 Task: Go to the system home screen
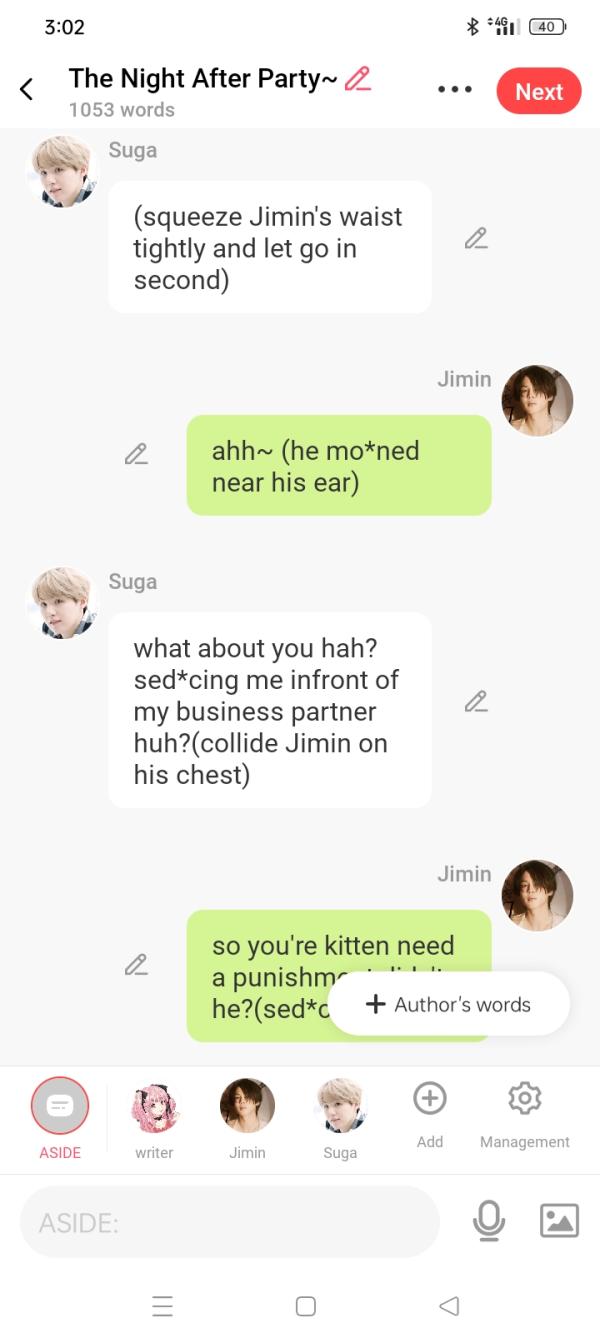(x=306, y=1306)
